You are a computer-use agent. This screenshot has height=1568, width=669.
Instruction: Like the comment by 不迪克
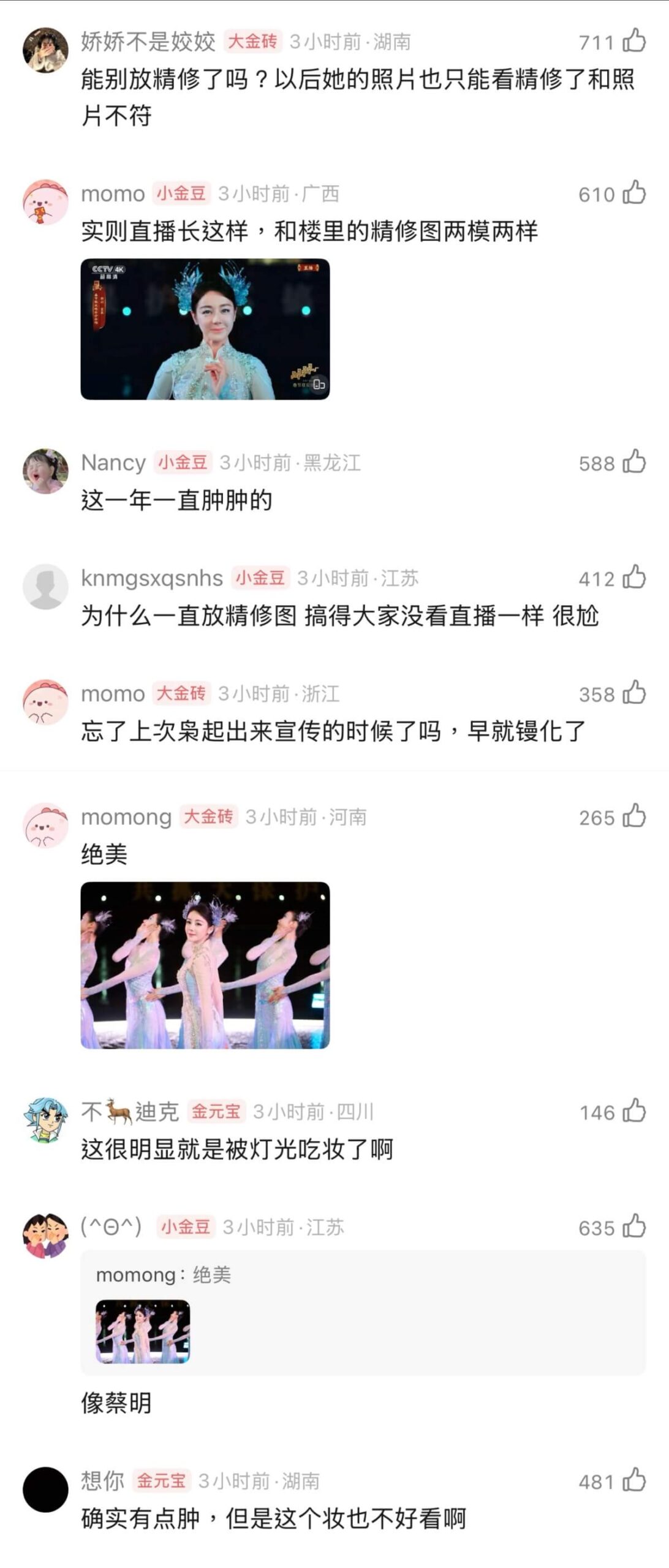click(x=634, y=1111)
